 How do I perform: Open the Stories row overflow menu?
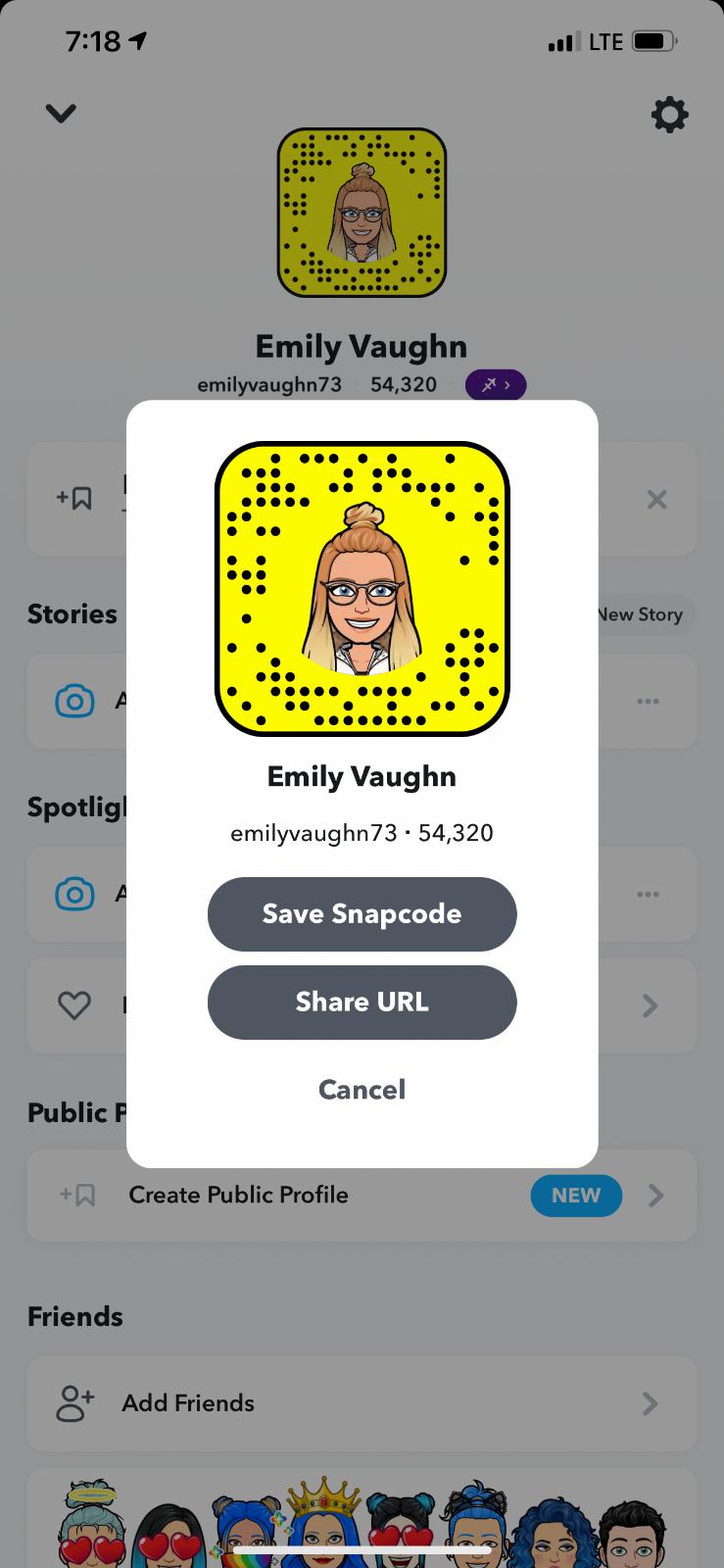coord(648,701)
